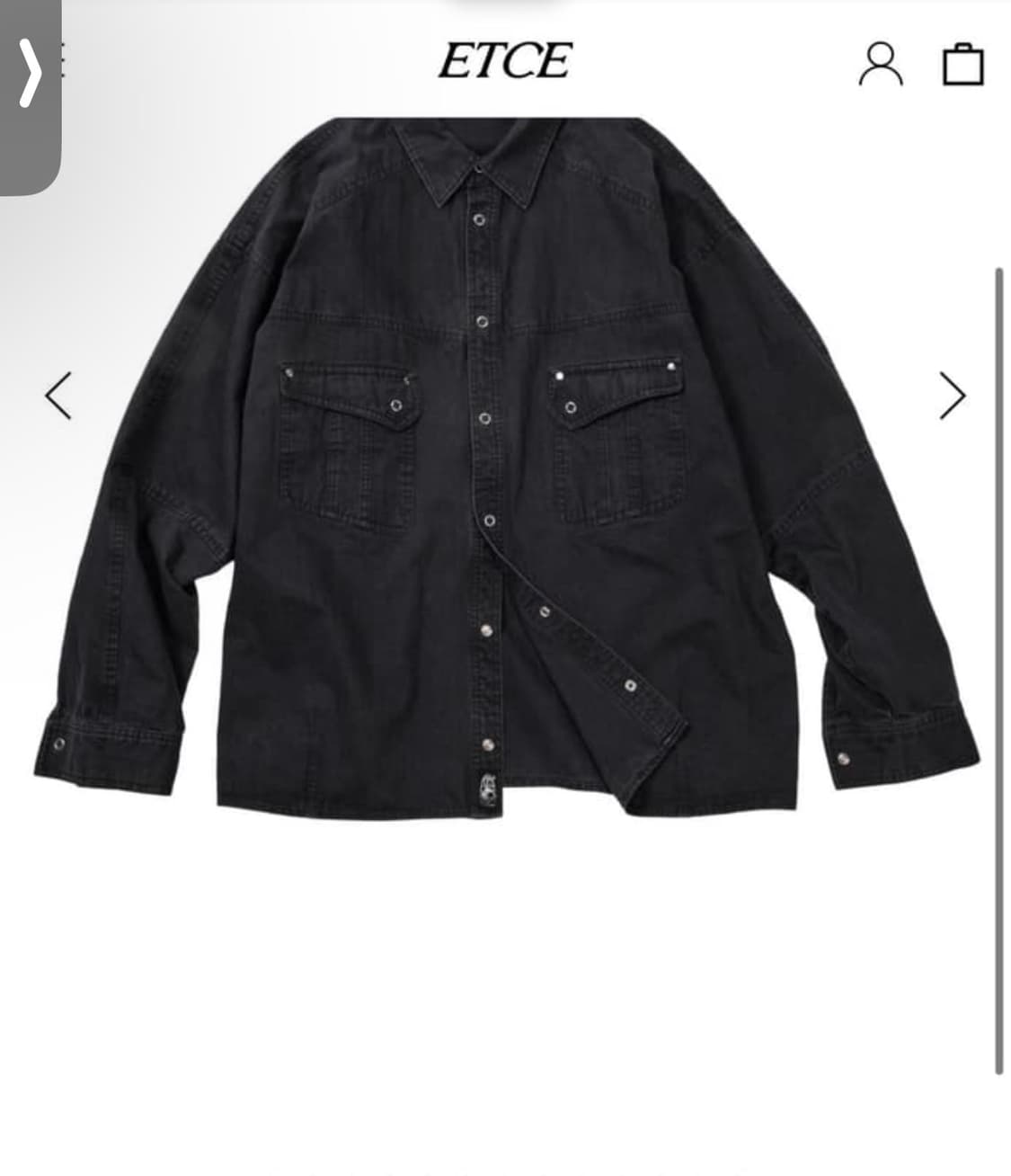
Task: Tap the ETCE logo to go home
Action: coord(504,61)
